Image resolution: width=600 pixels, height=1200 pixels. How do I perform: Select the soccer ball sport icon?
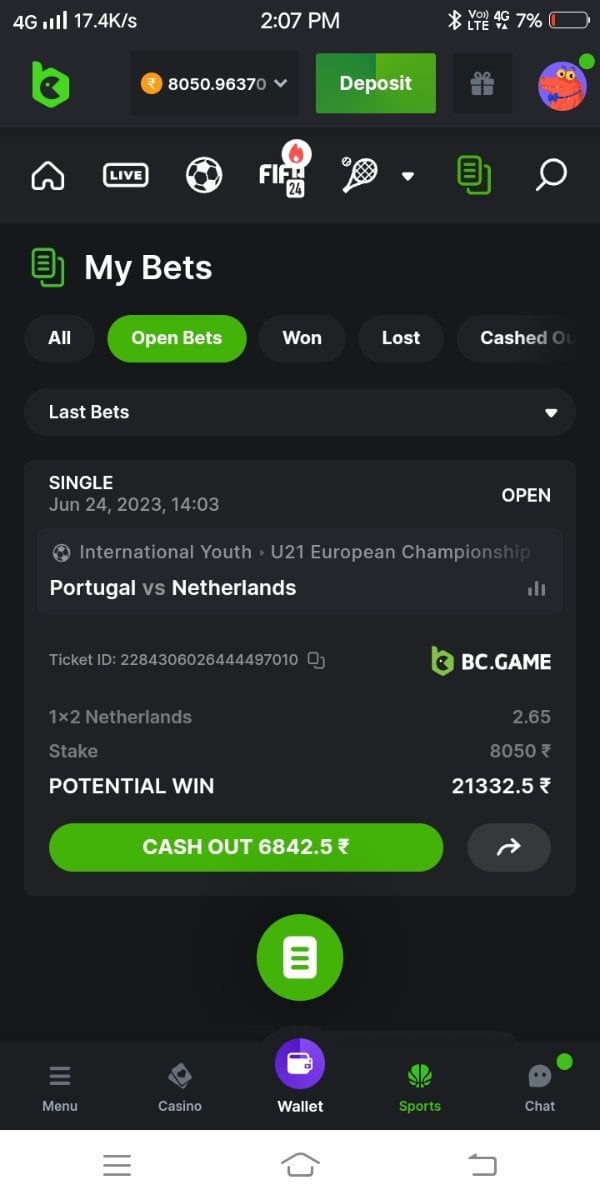coord(204,176)
